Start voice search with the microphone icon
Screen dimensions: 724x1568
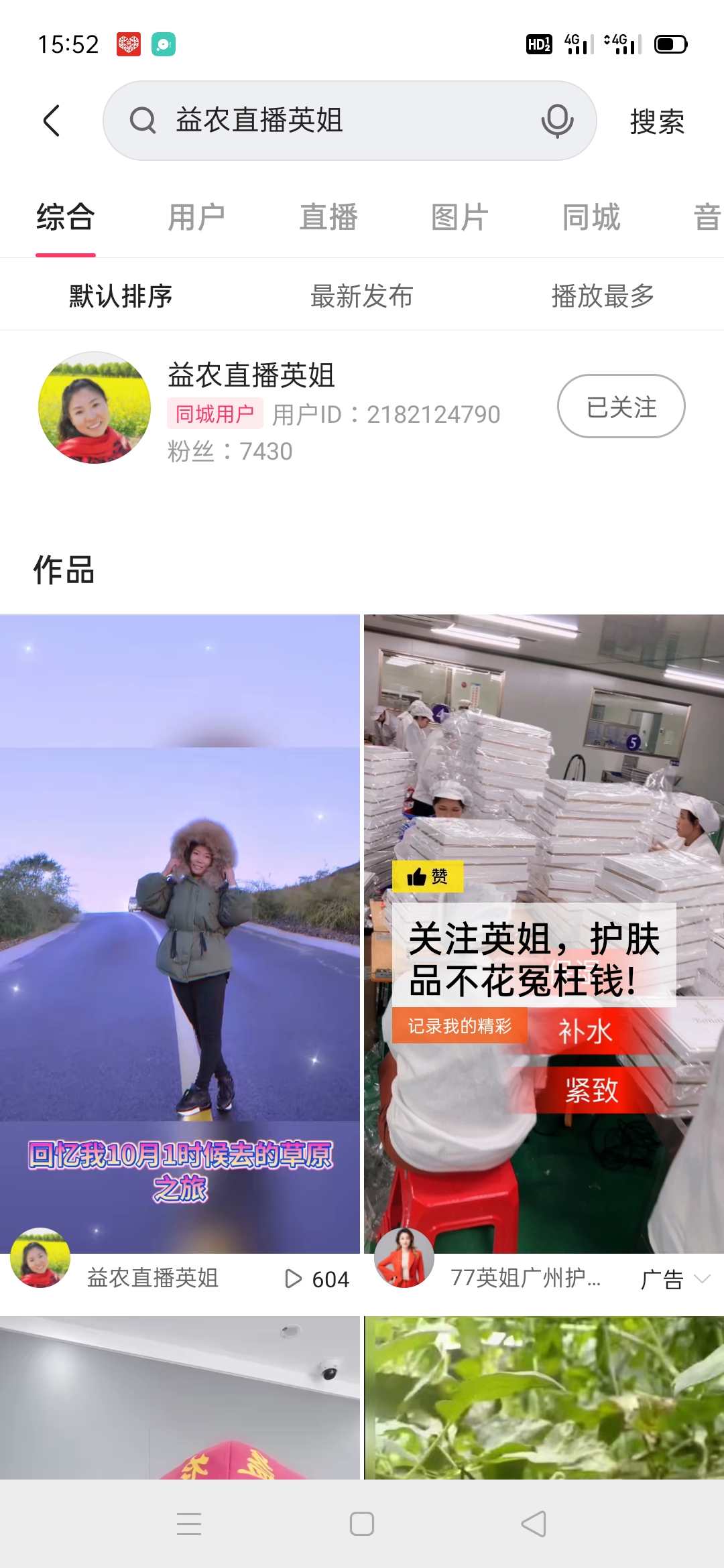557,121
